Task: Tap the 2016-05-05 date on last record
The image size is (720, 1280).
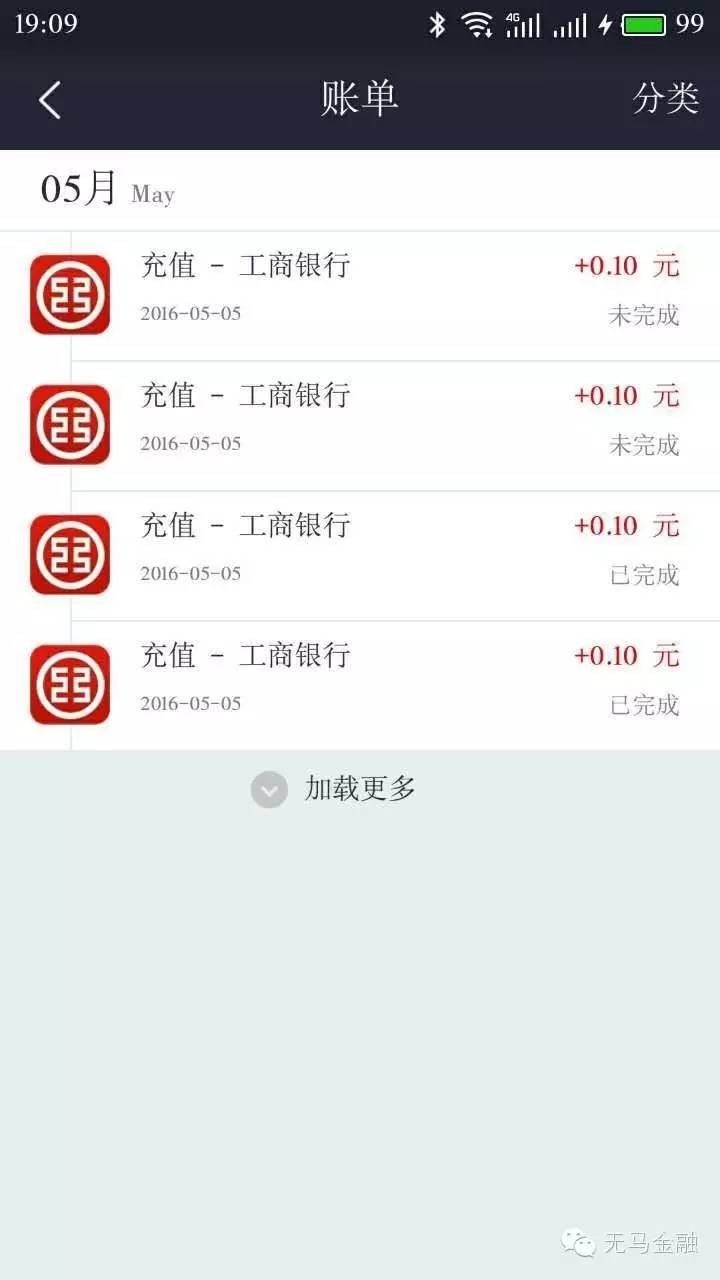Action: click(x=191, y=703)
